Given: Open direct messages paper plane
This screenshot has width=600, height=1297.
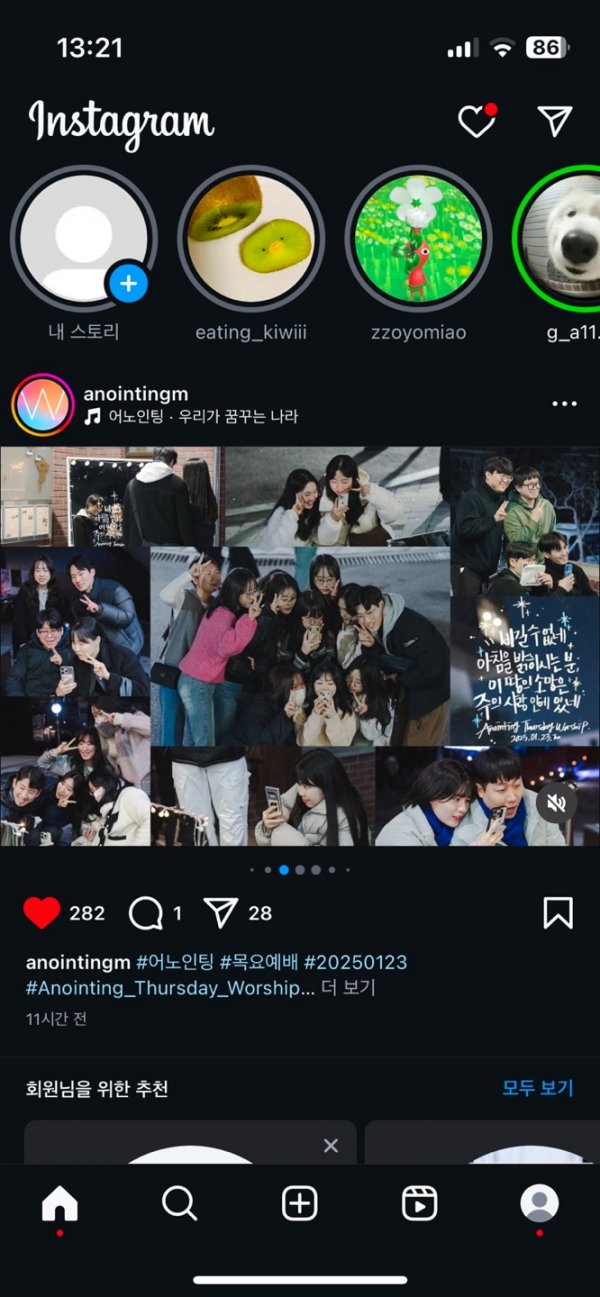Looking at the screenshot, I should (554, 121).
